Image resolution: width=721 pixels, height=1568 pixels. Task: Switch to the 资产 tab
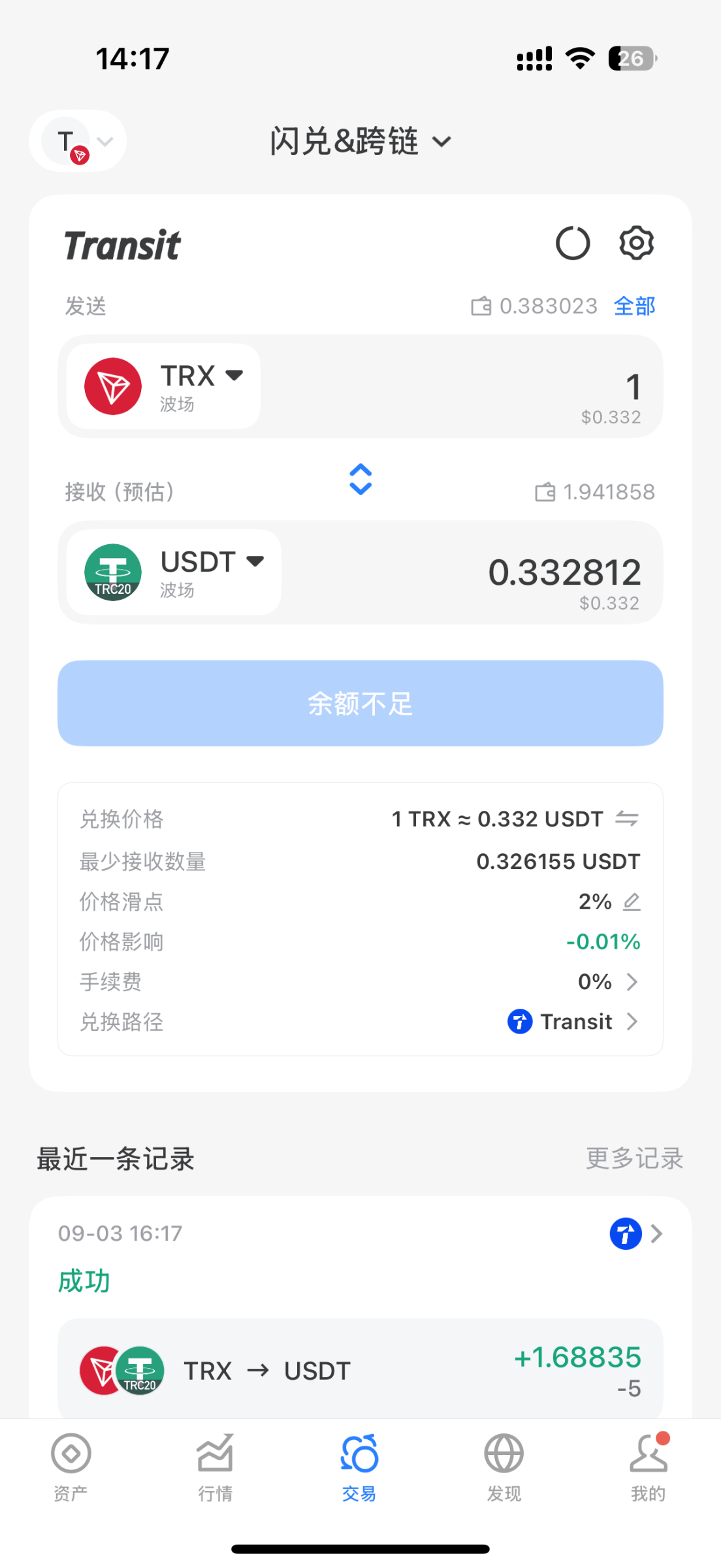coord(71,1464)
